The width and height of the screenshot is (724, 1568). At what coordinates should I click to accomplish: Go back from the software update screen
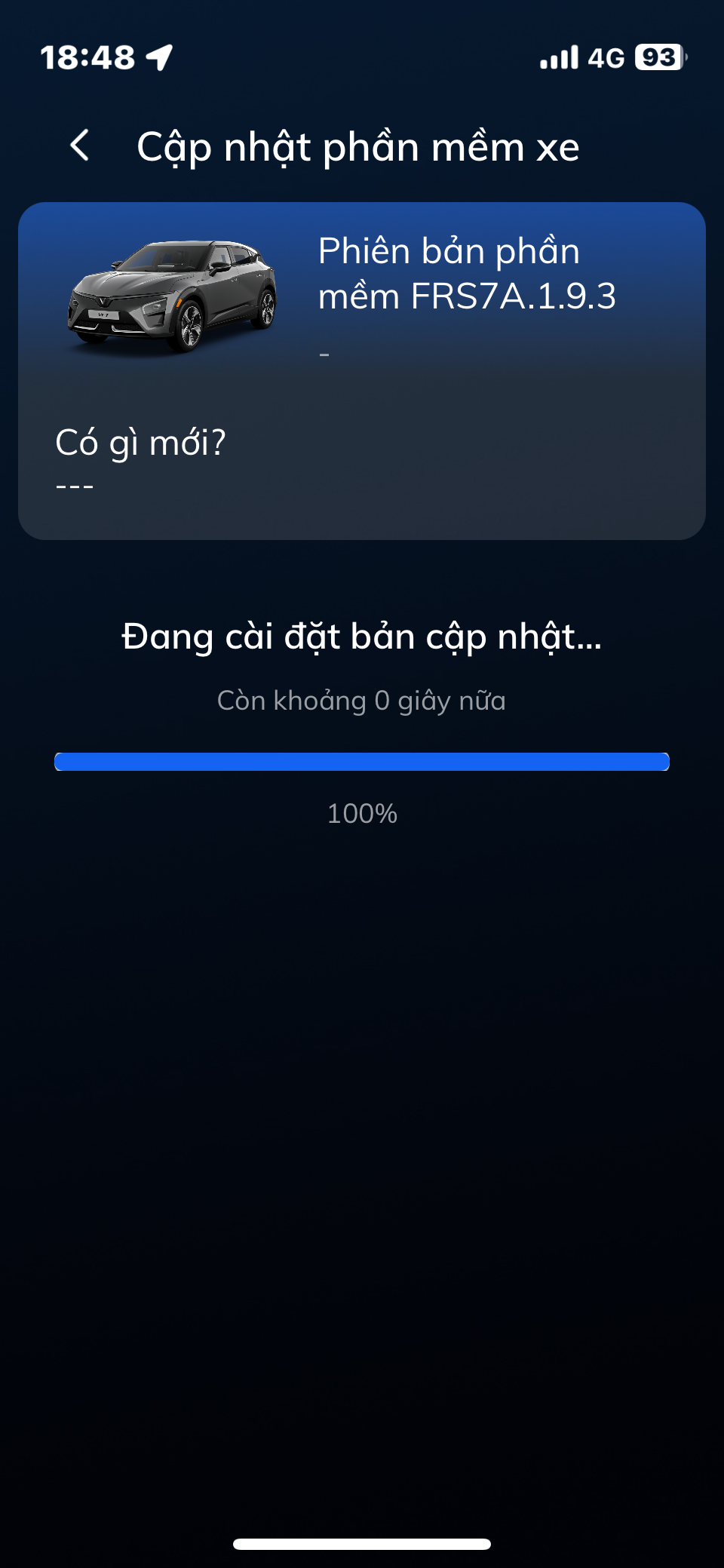80,146
